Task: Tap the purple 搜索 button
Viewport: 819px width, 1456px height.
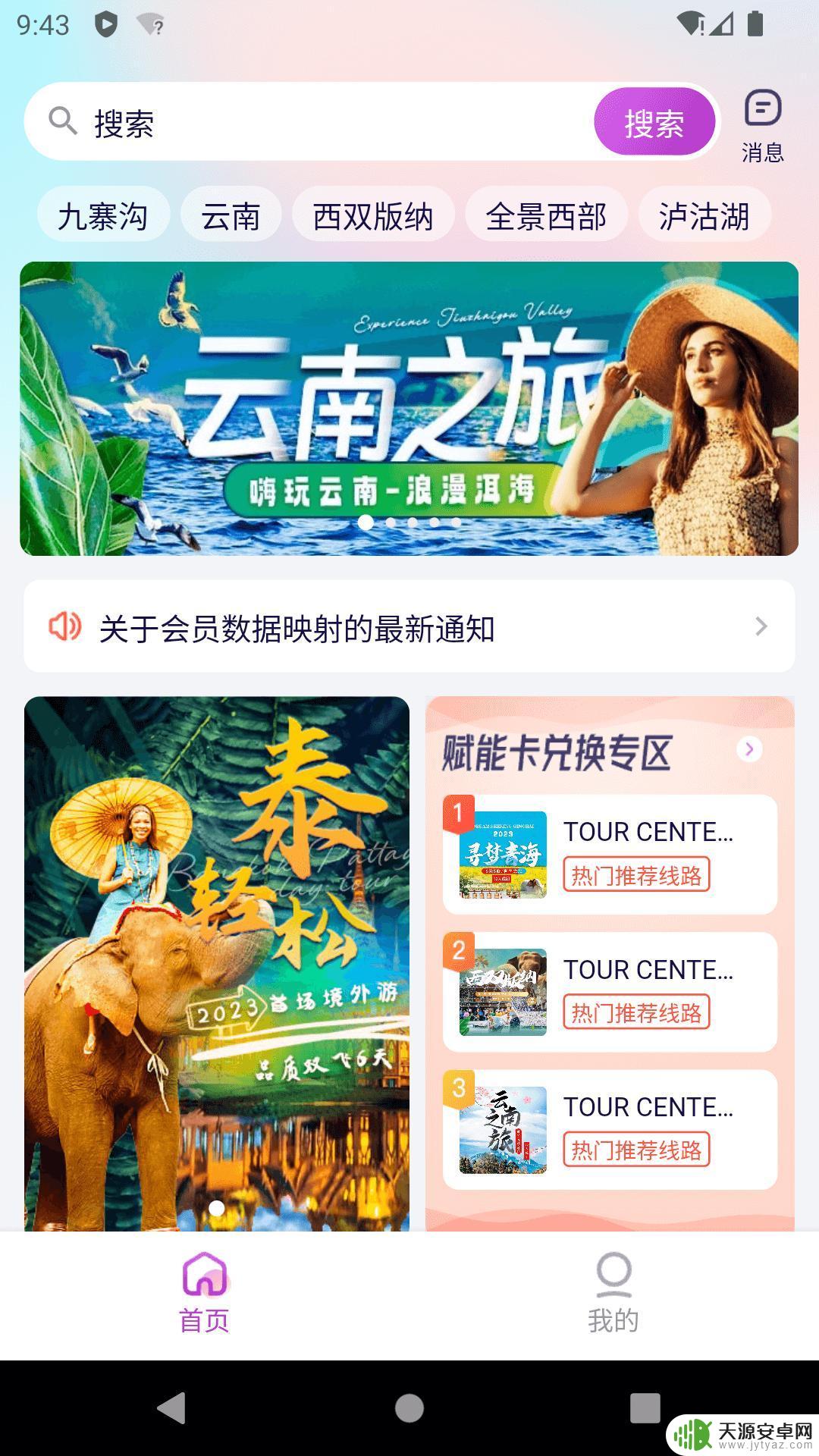Action: click(654, 122)
